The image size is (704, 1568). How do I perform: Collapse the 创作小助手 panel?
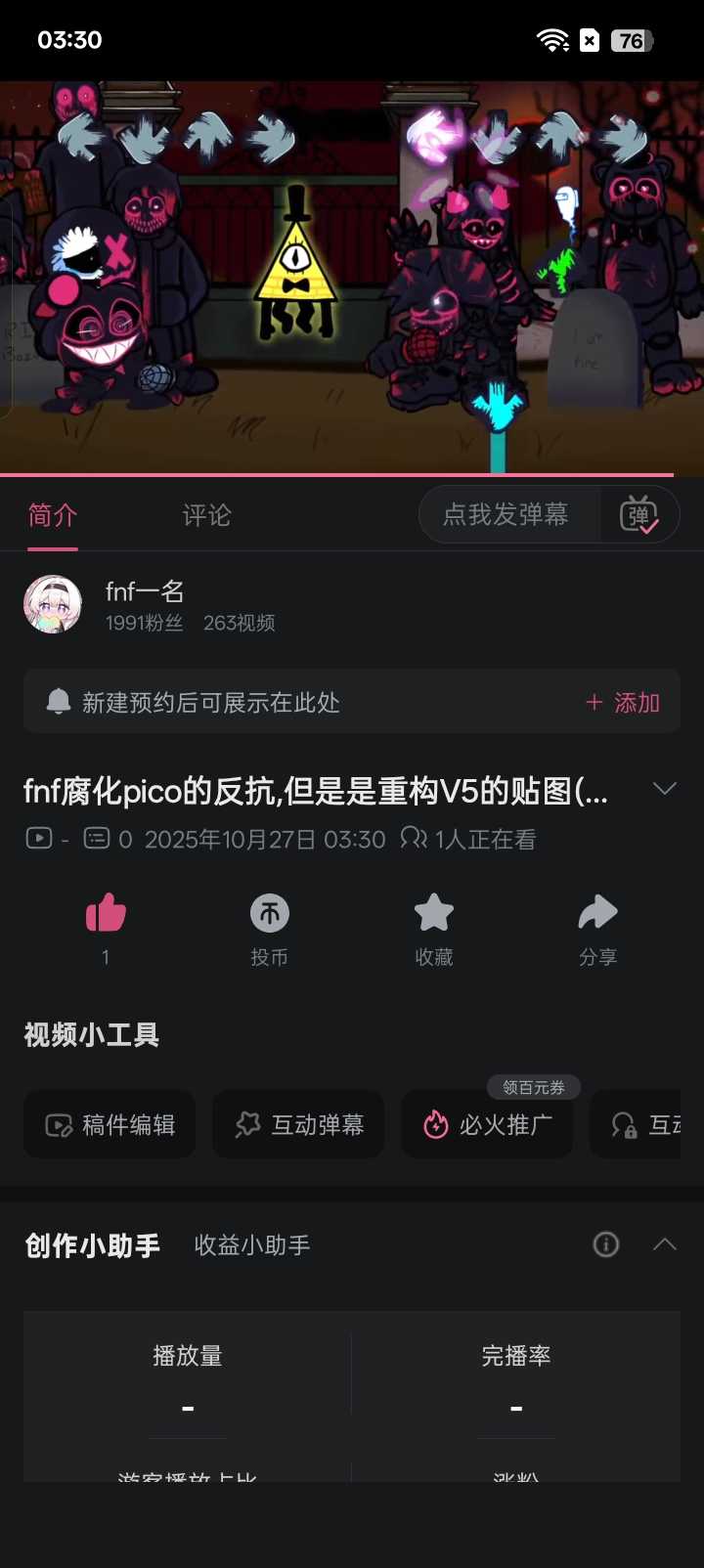[664, 1244]
